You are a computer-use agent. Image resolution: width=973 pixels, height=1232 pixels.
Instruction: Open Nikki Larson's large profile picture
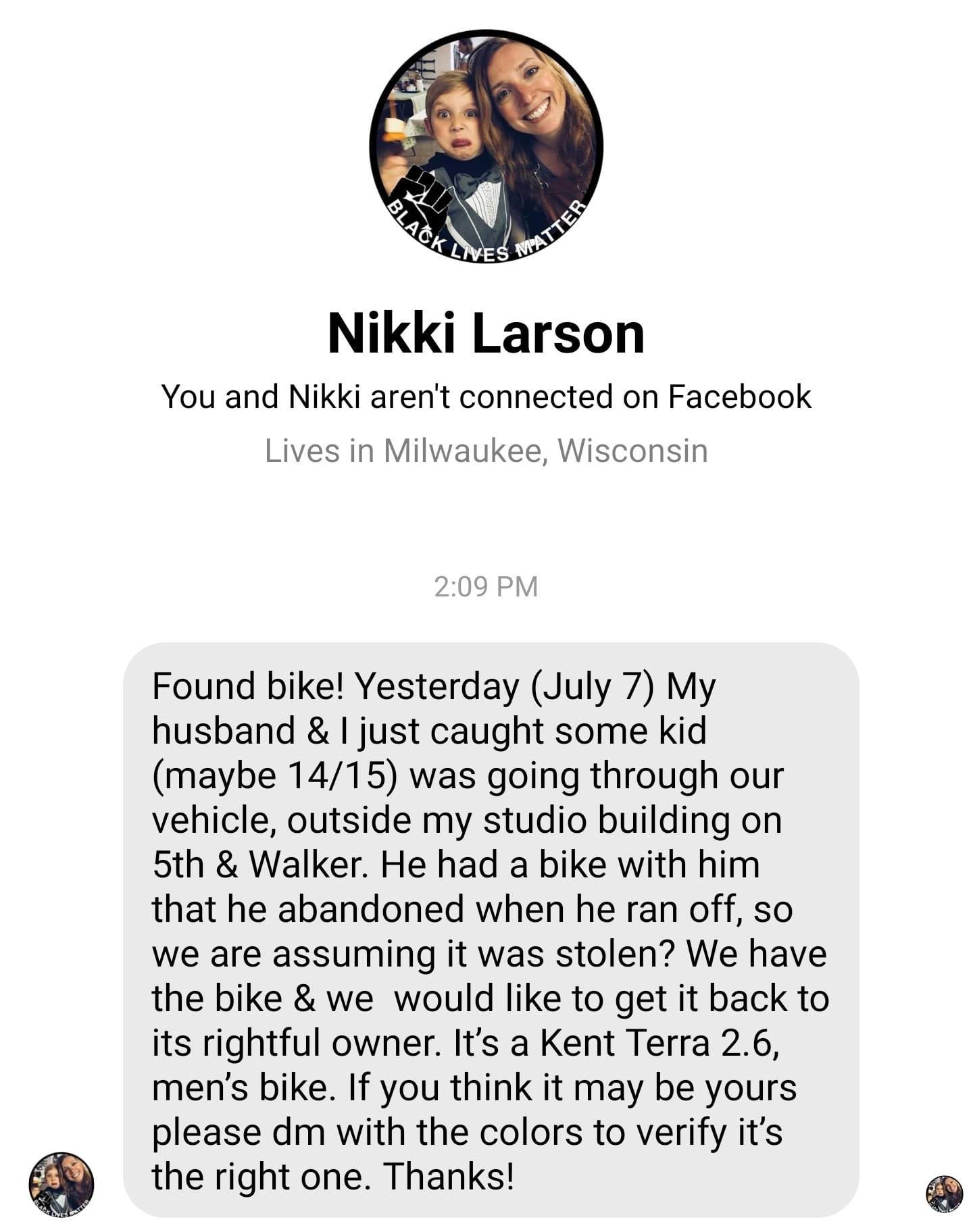tap(486, 147)
